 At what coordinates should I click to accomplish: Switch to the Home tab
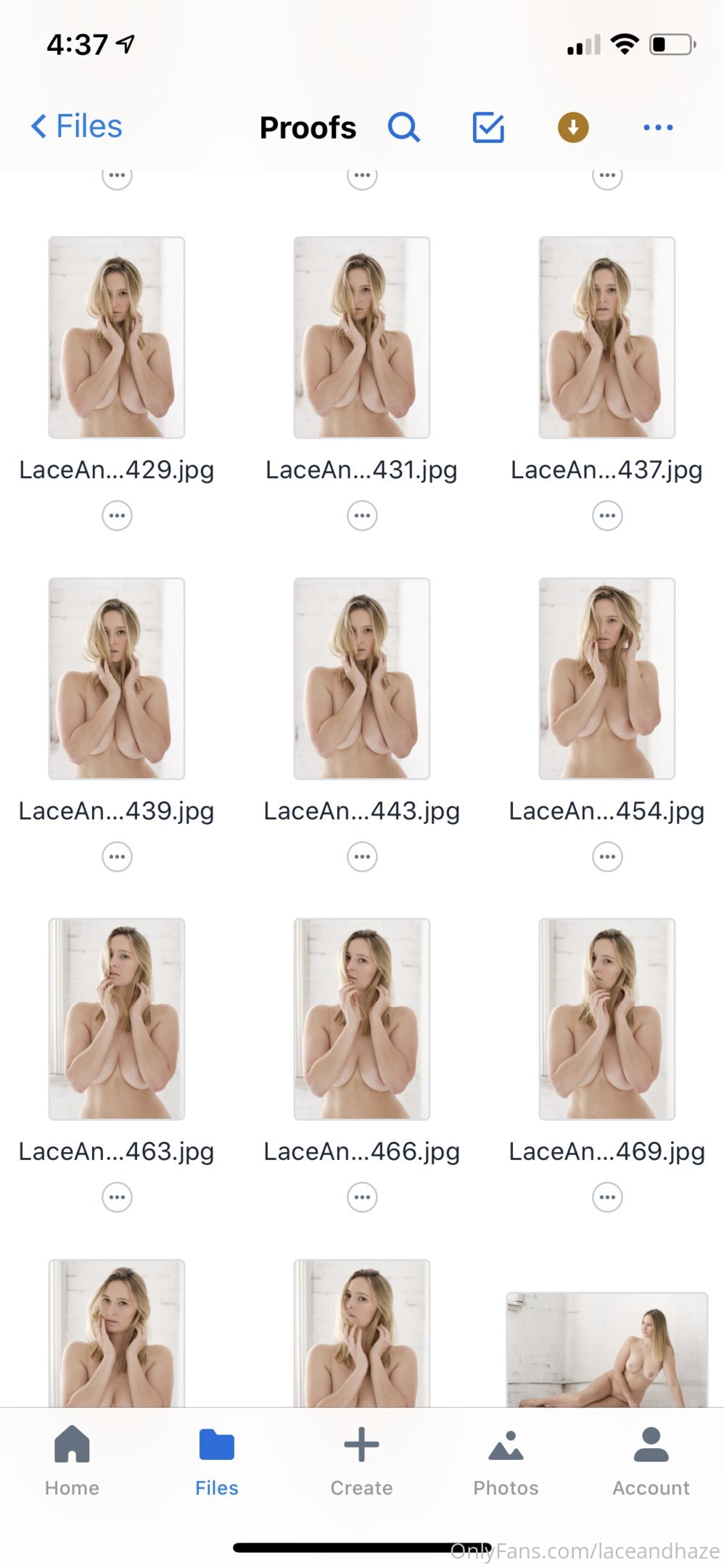point(72,1461)
